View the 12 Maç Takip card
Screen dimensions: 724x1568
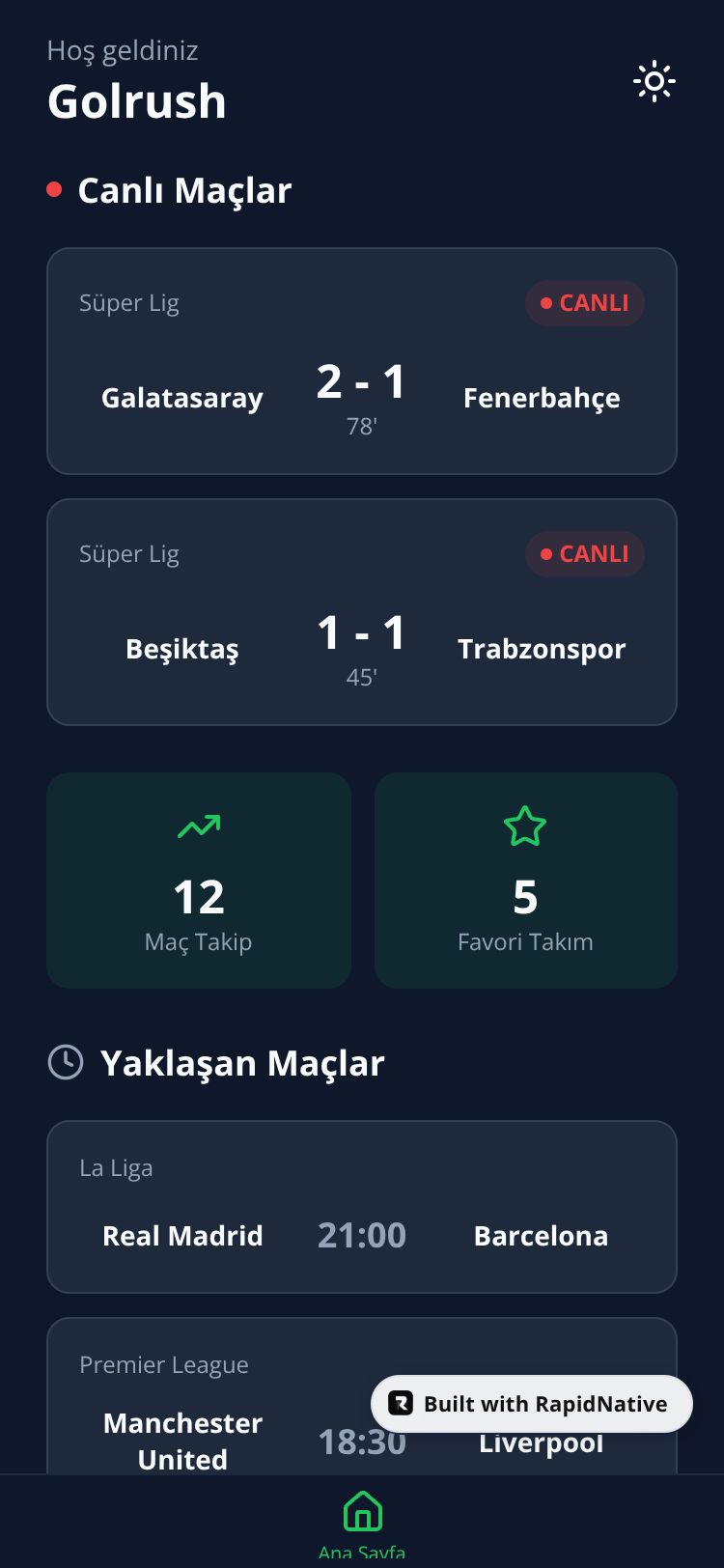[198, 880]
